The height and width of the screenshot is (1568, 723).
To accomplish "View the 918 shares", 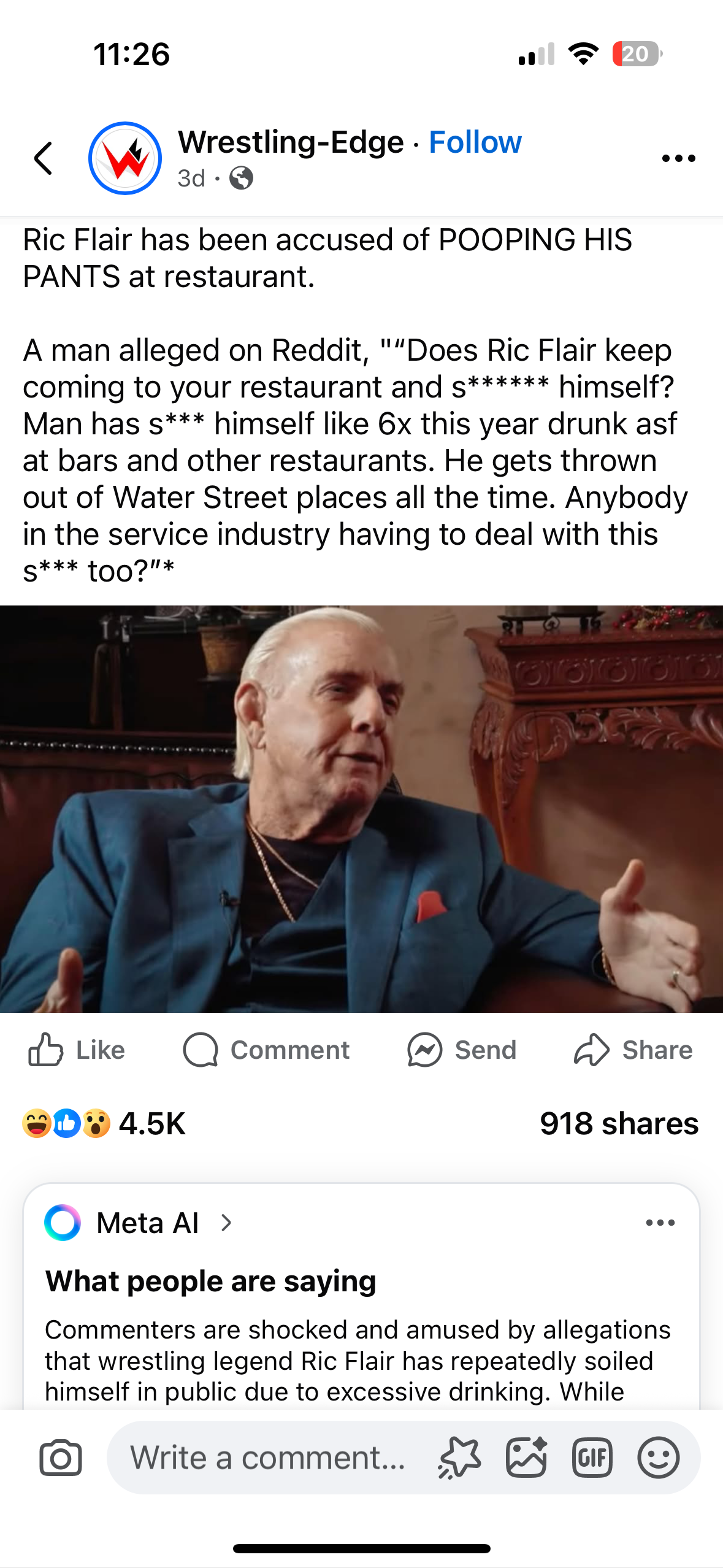I will coord(618,1124).
